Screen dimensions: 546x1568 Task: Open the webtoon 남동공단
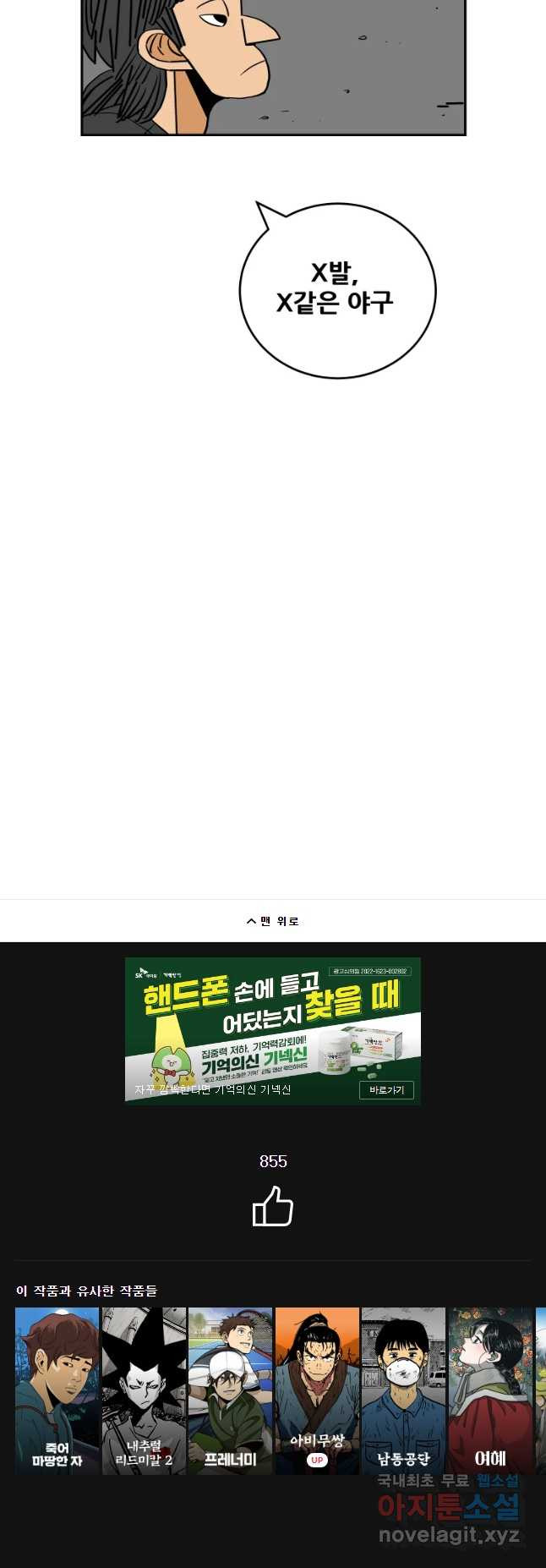(x=403, y=1390)
